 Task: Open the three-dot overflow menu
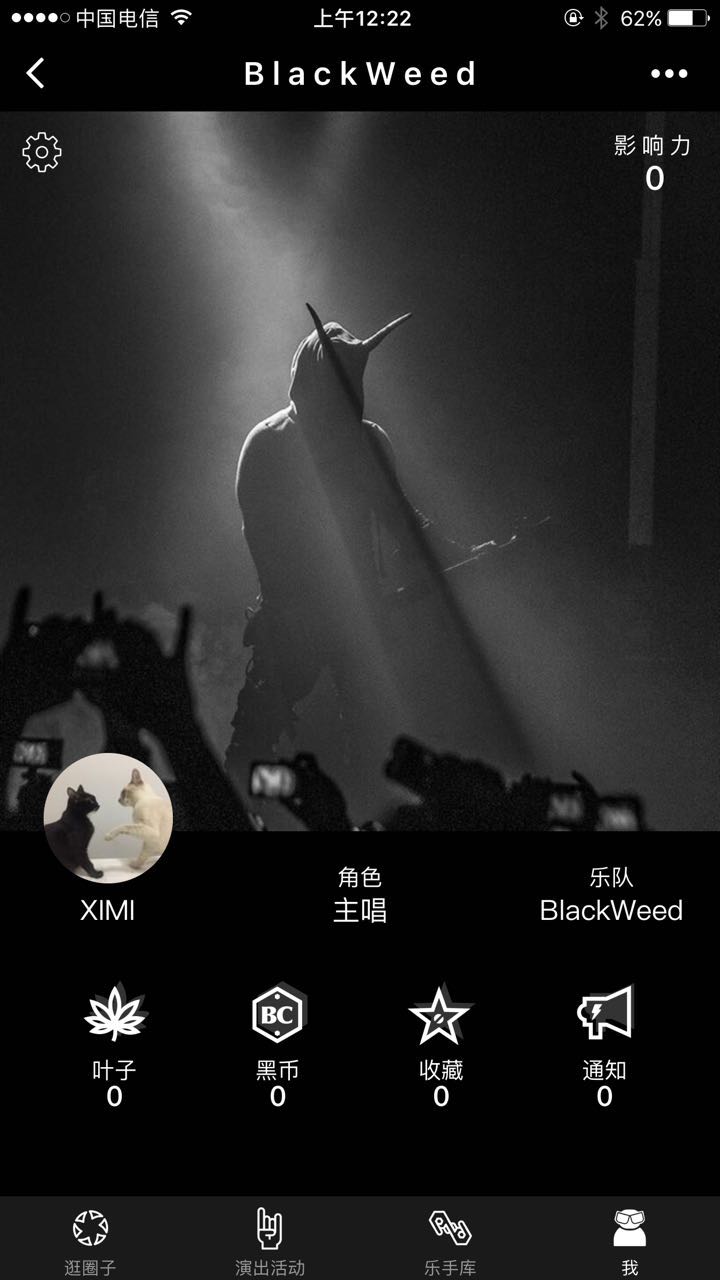pos(669,73)
